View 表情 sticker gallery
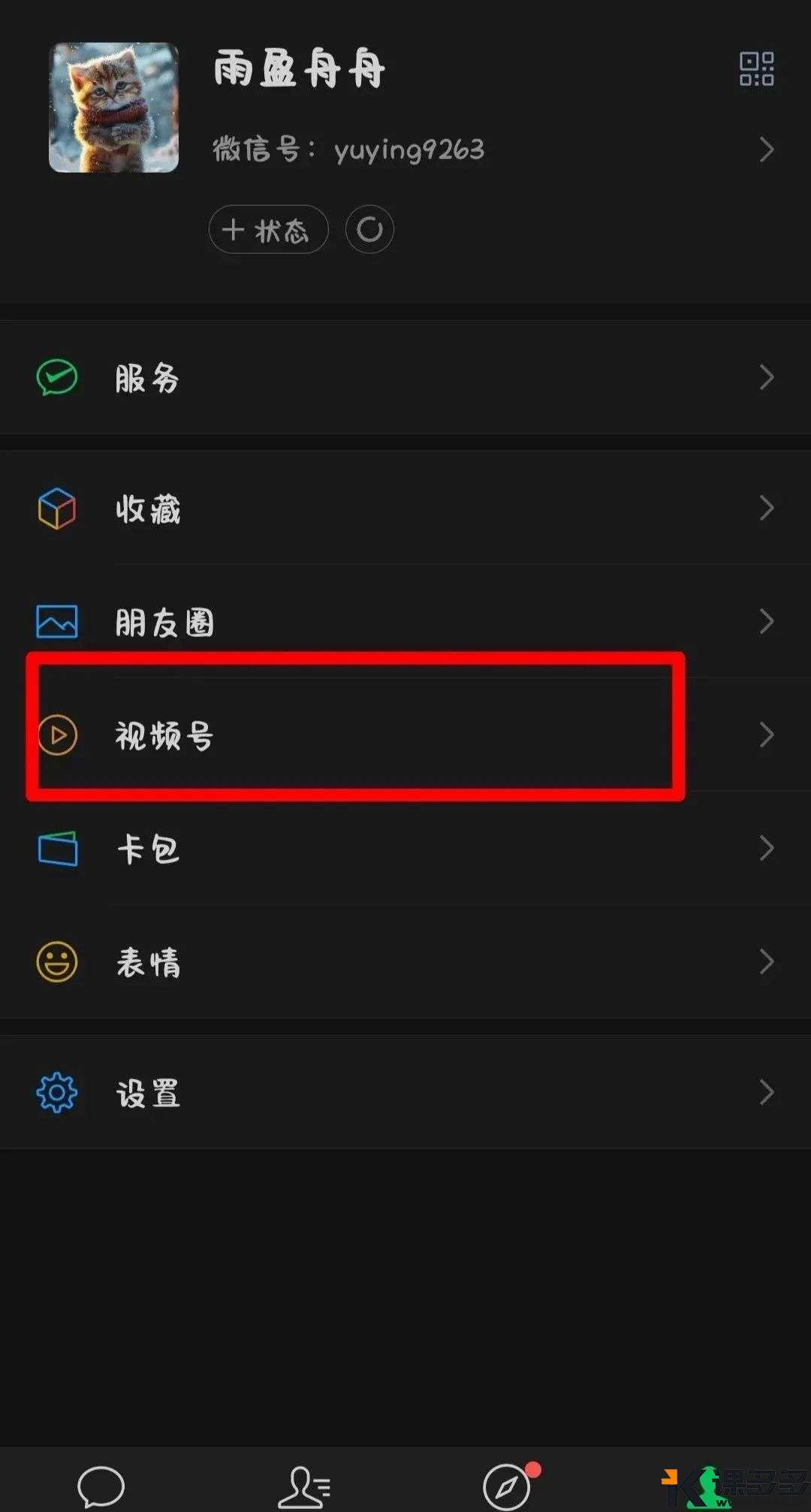The image size is (811, 1512). point(405,962)
